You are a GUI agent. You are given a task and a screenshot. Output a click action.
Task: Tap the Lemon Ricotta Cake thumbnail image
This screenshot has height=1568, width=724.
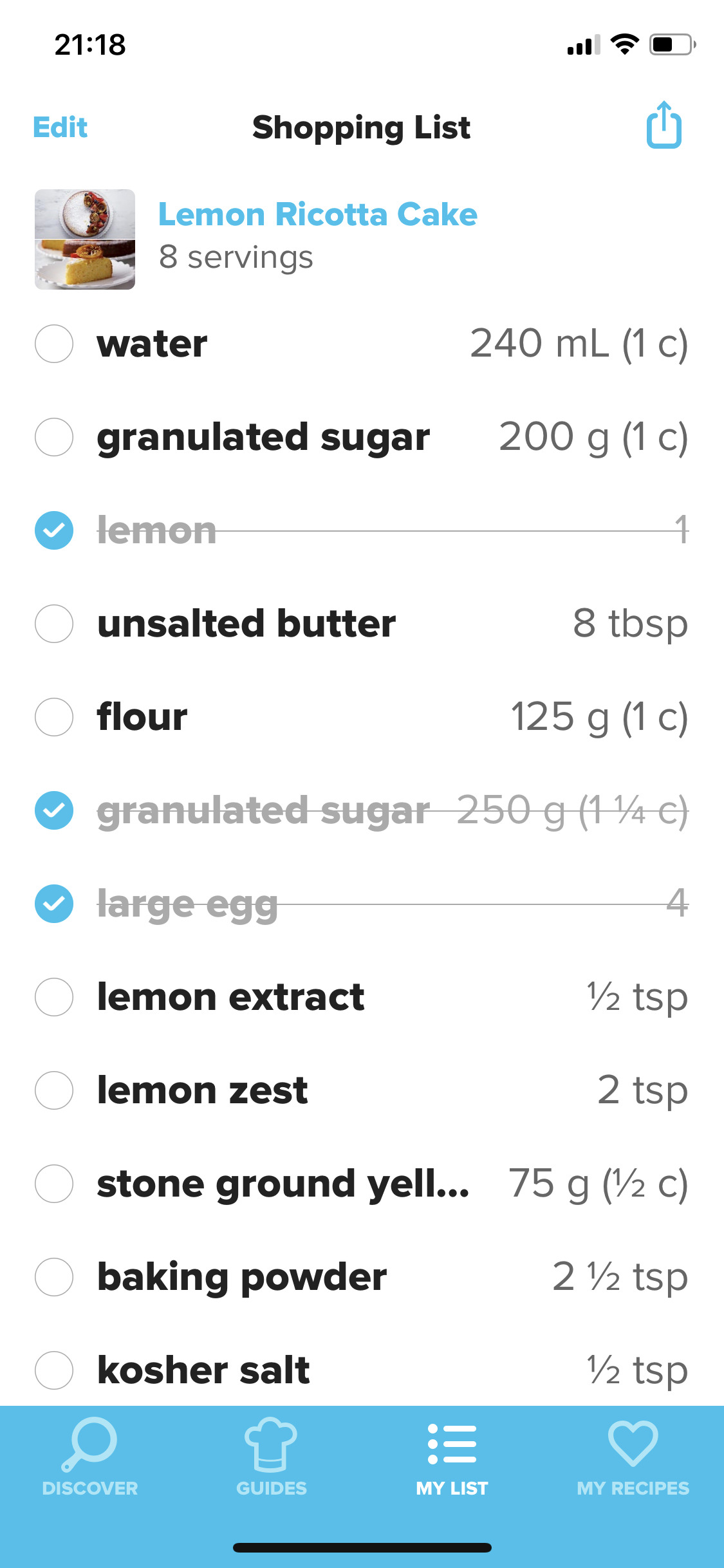[84, 239]
